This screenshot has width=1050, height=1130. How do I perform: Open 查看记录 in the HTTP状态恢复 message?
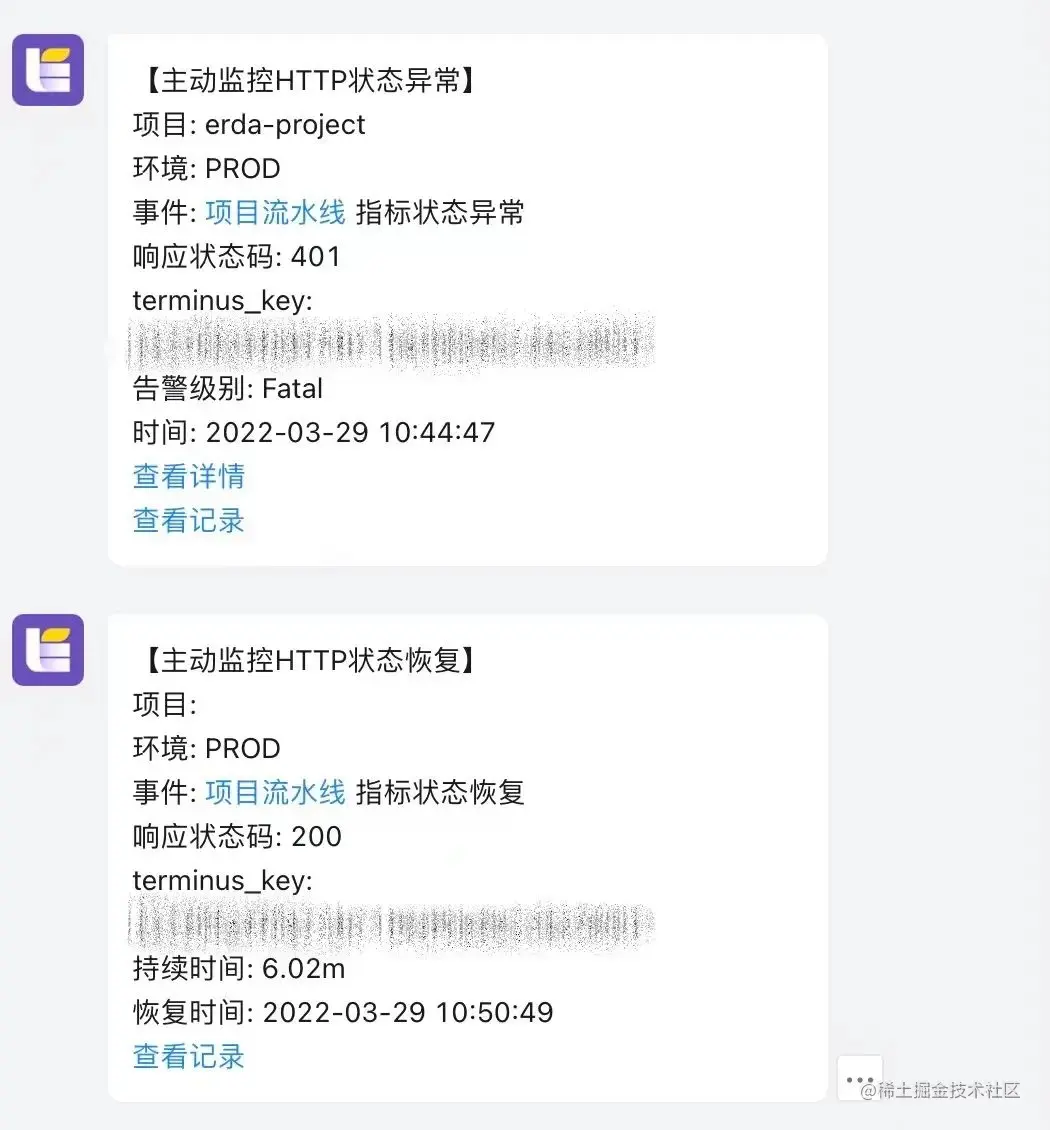(188, 1056)
